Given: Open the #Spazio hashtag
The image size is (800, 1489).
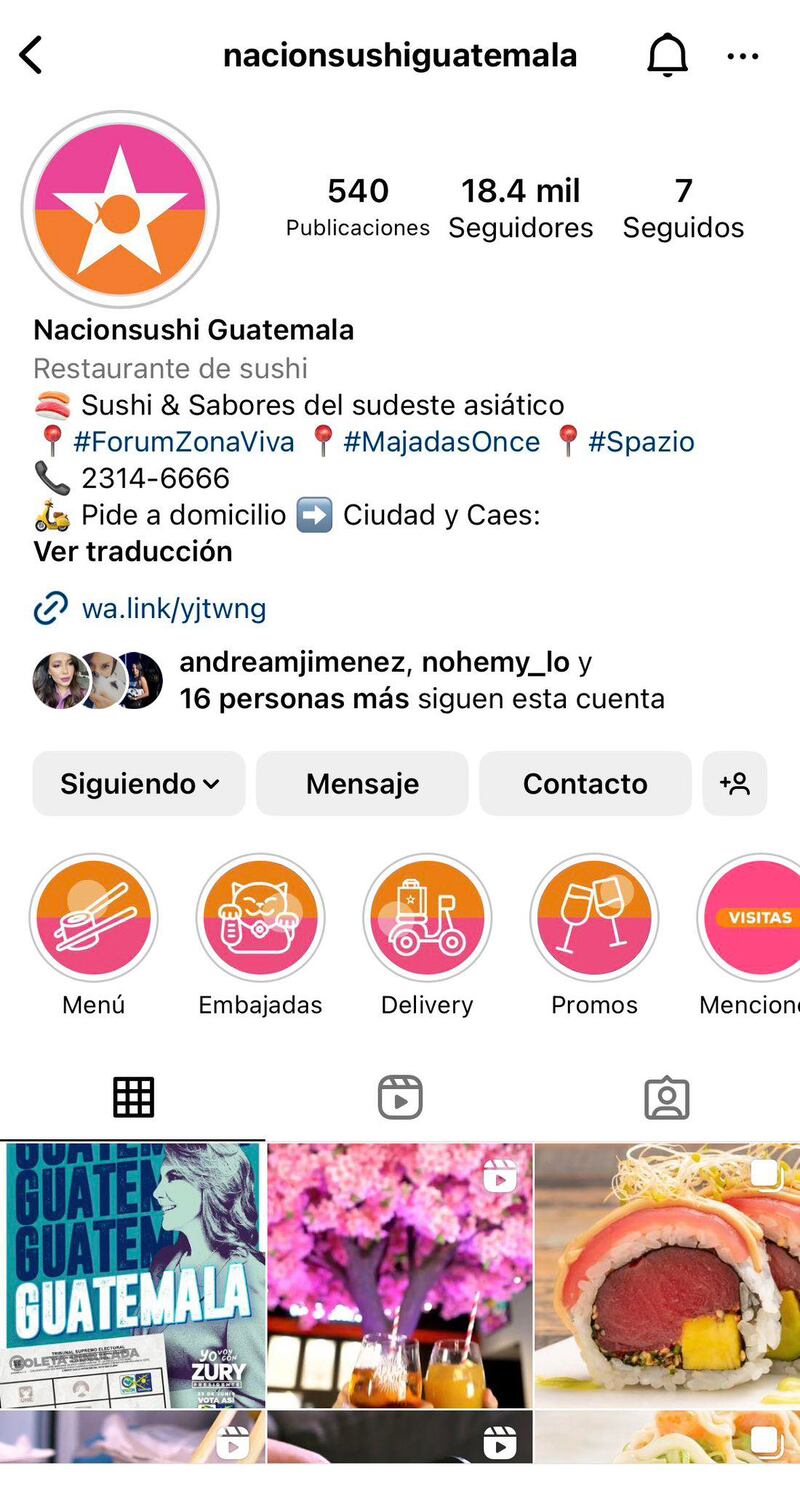Looking at the screenshot, I should (640, 441).
